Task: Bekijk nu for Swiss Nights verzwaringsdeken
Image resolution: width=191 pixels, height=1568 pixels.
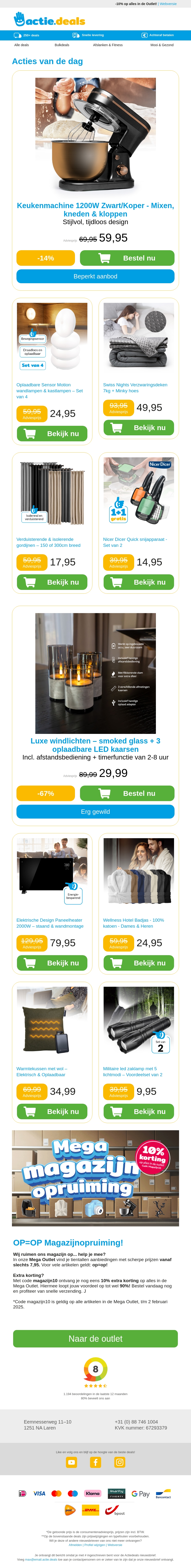Action: [139, 428]
